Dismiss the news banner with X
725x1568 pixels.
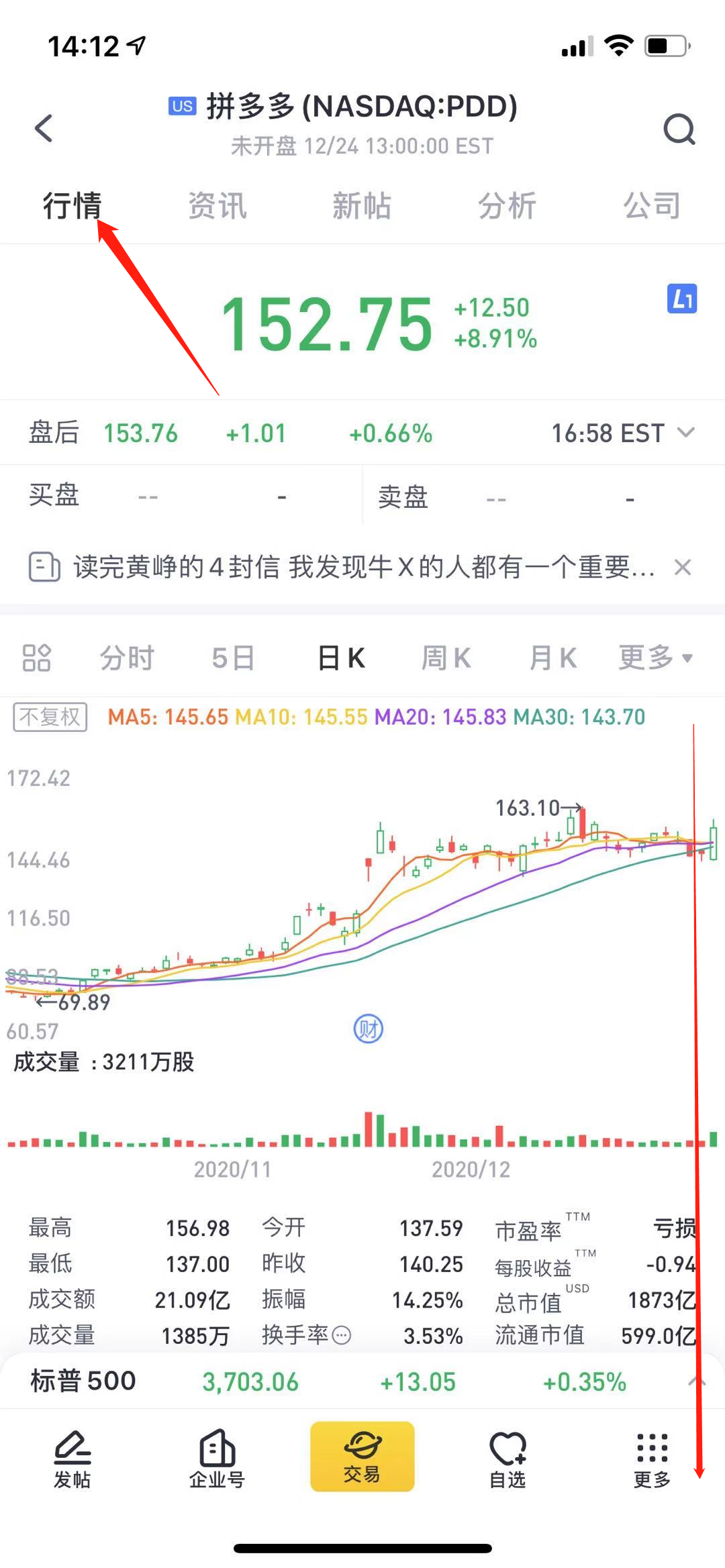coord(683,568)
